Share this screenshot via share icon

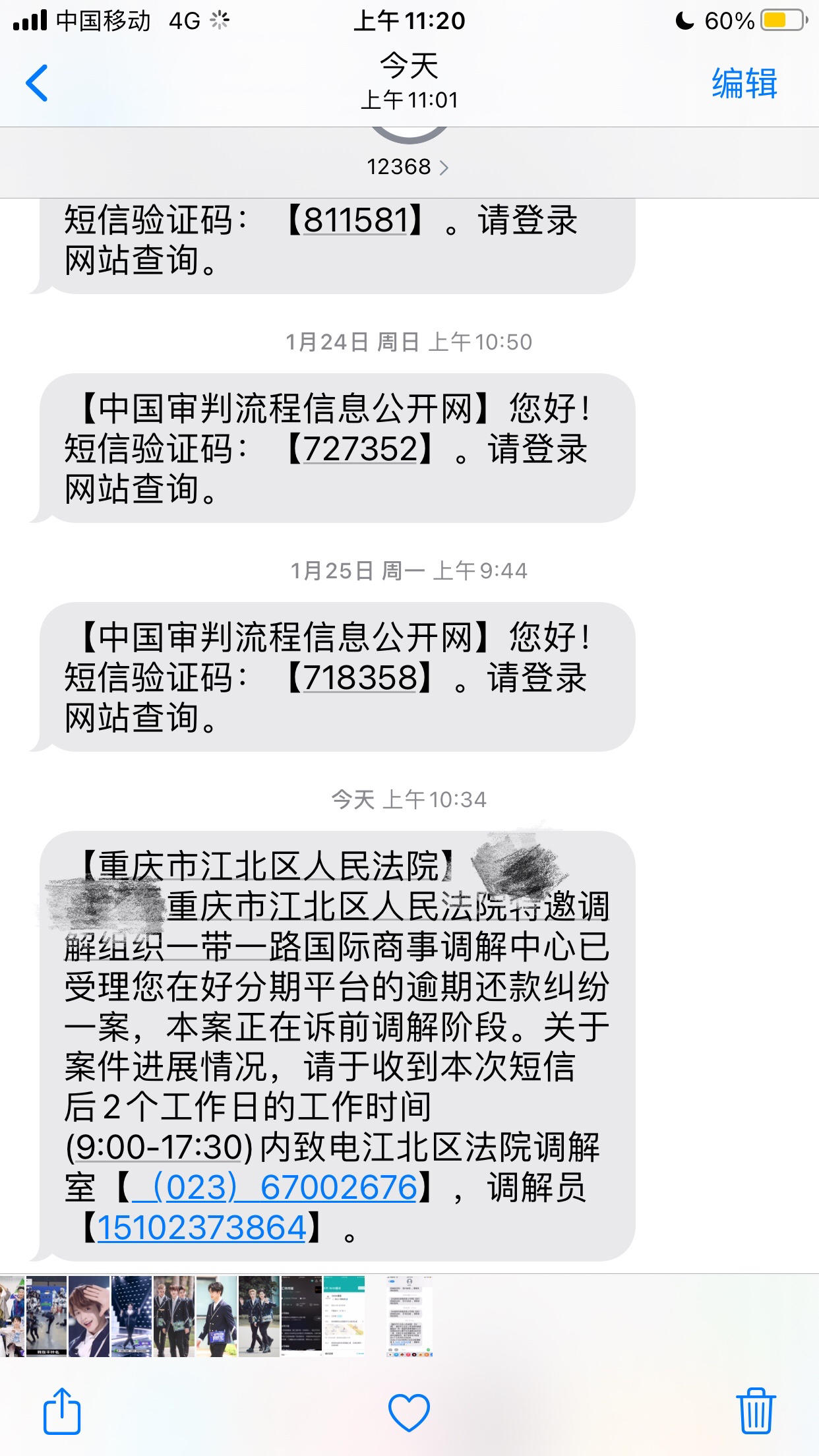coord(62,1411)
